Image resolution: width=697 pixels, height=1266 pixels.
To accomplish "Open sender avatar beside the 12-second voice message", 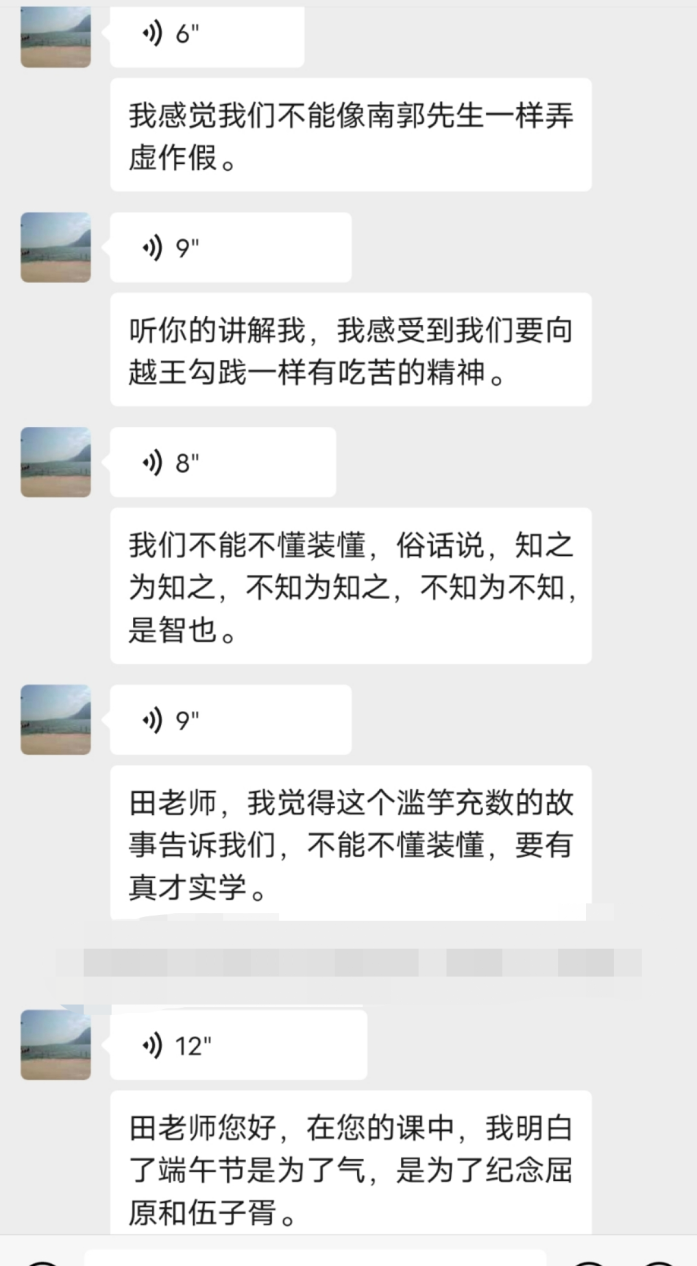I will (56, 1045).
